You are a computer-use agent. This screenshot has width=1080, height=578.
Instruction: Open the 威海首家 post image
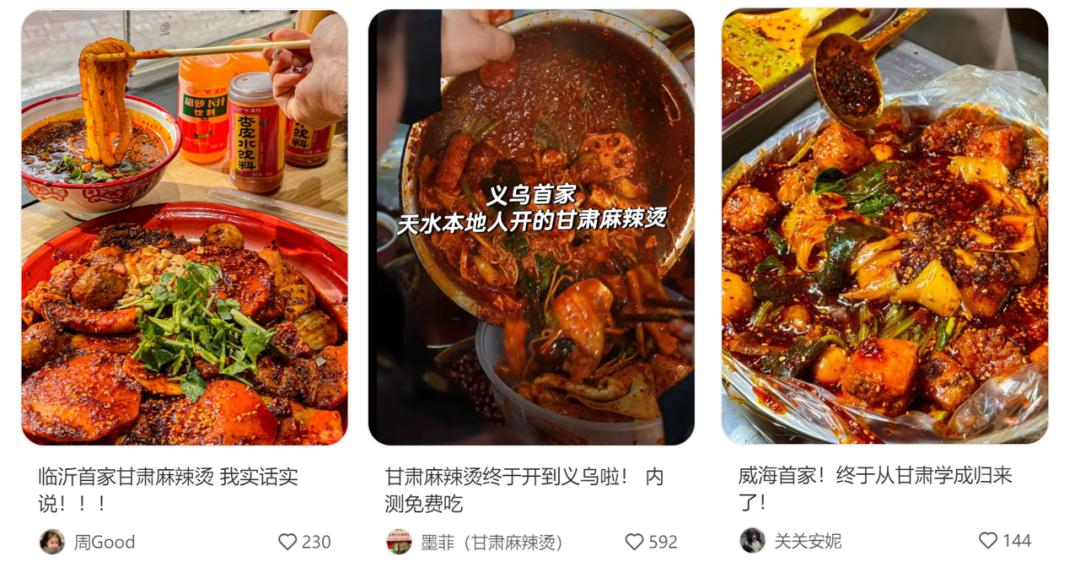(x=884, y=227)
